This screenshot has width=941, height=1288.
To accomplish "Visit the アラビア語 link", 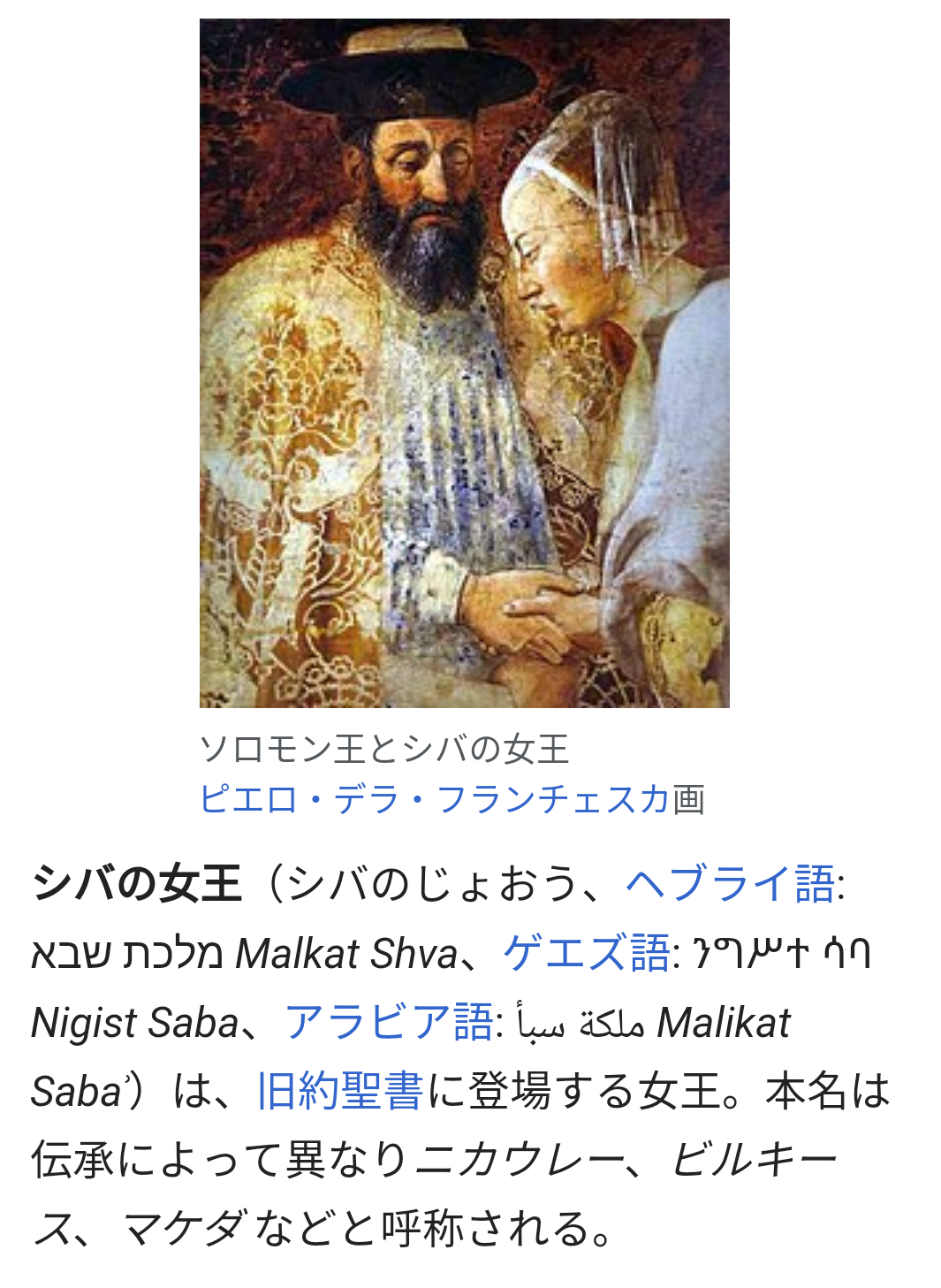I will [x=389, y=1022].
